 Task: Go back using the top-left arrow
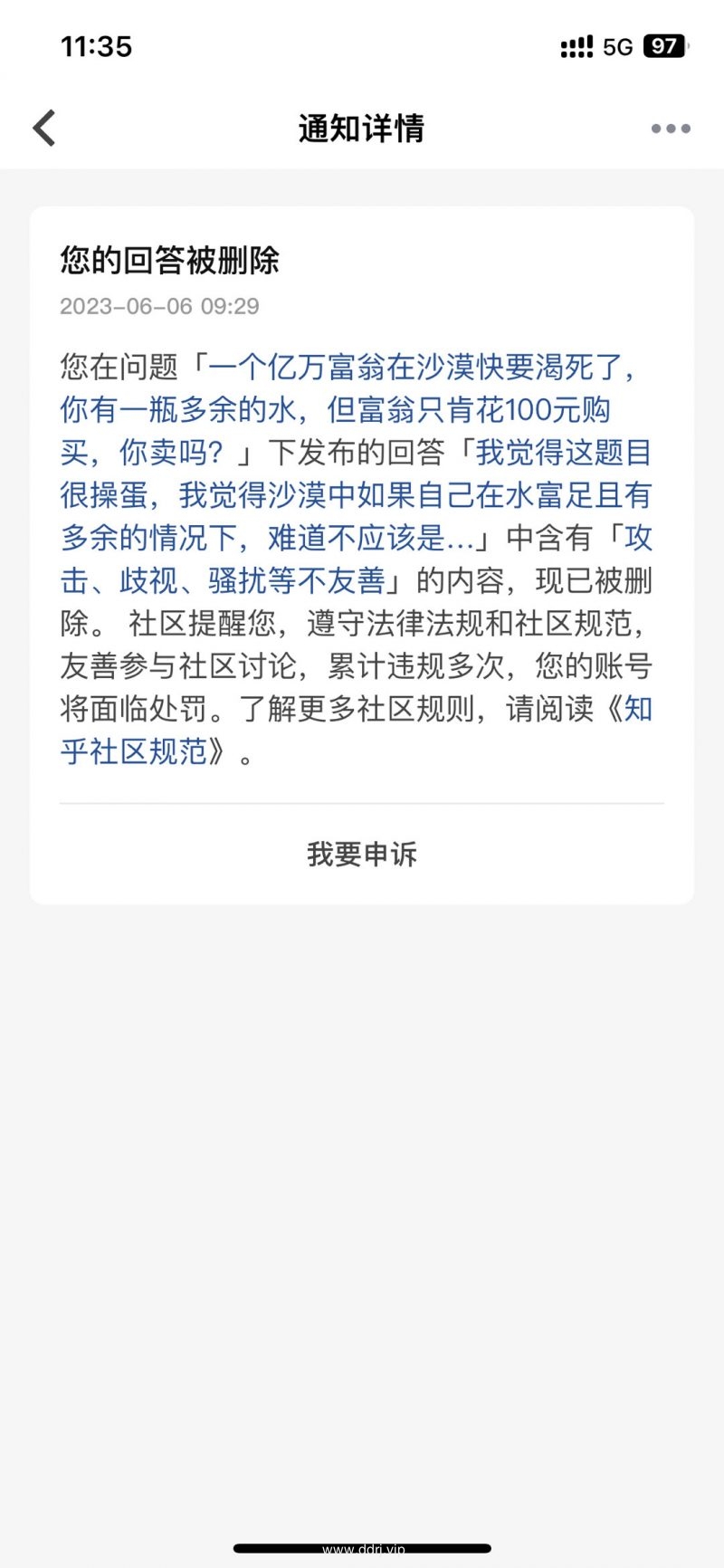click(x=44, y=128)
